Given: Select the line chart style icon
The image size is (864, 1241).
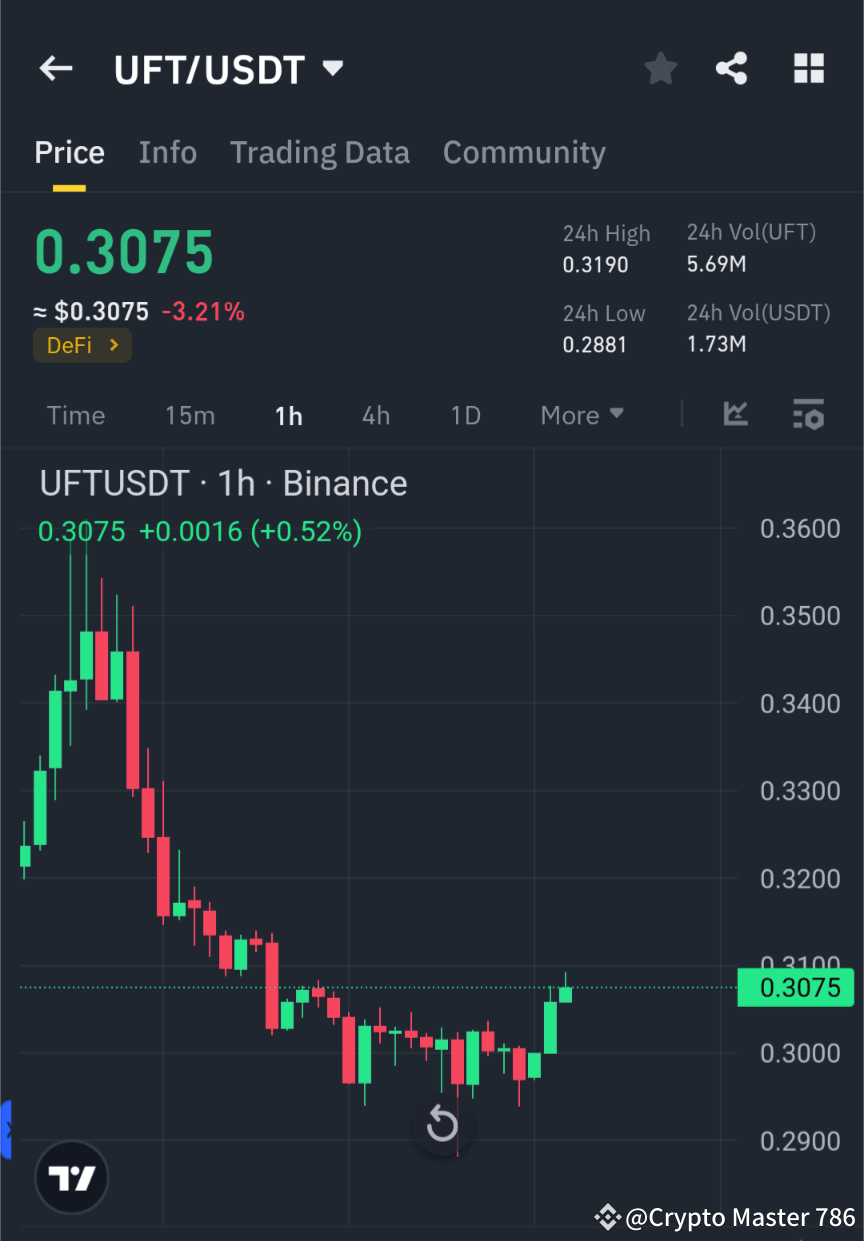Looking at the screenshot, I should click(x=736, y=415).
